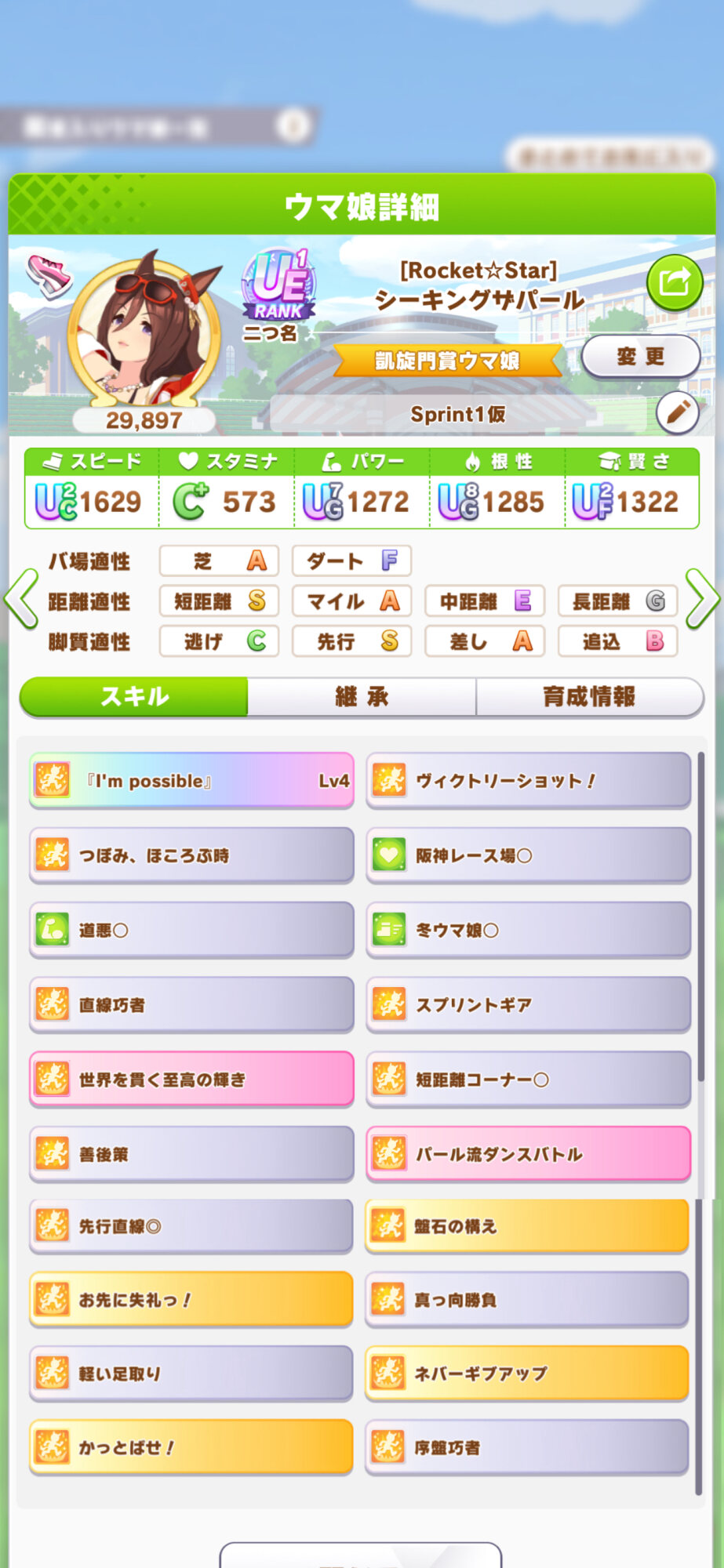Open the ネバーギブアップ skill

pyautogui.click(x=526, y=1374)
